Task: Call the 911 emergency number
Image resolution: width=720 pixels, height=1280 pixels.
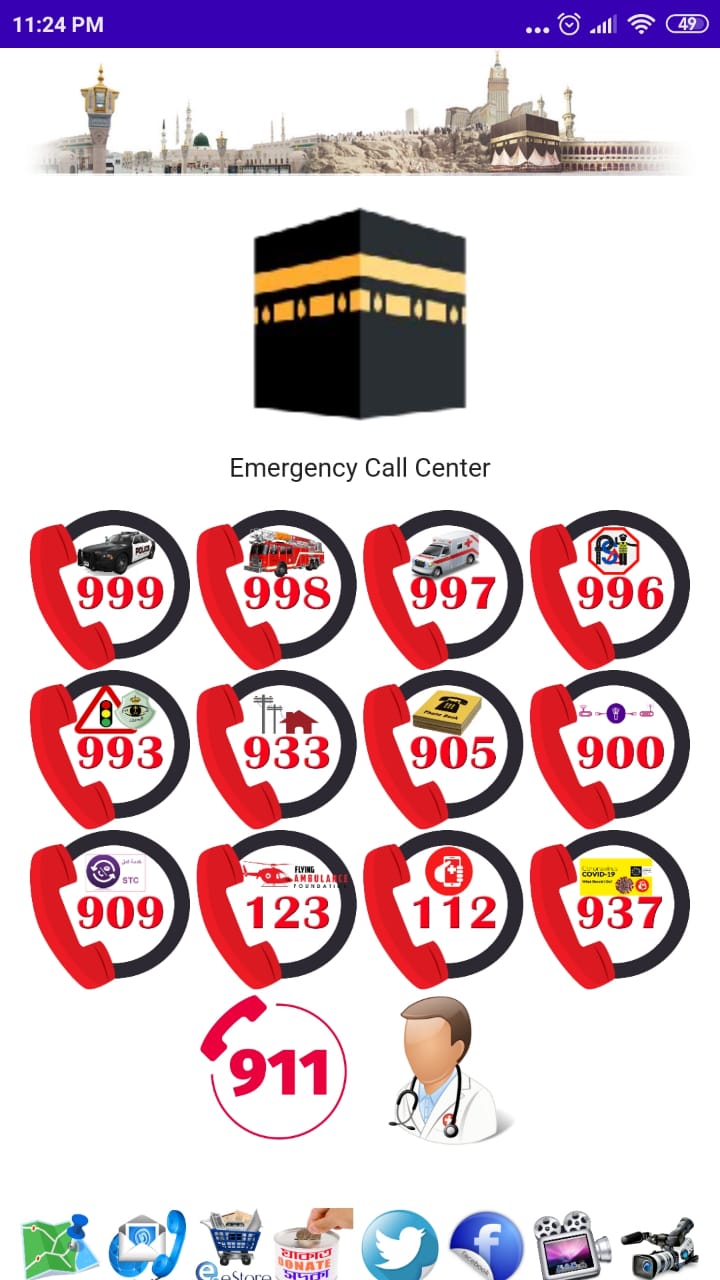Action: [274, 1068]
